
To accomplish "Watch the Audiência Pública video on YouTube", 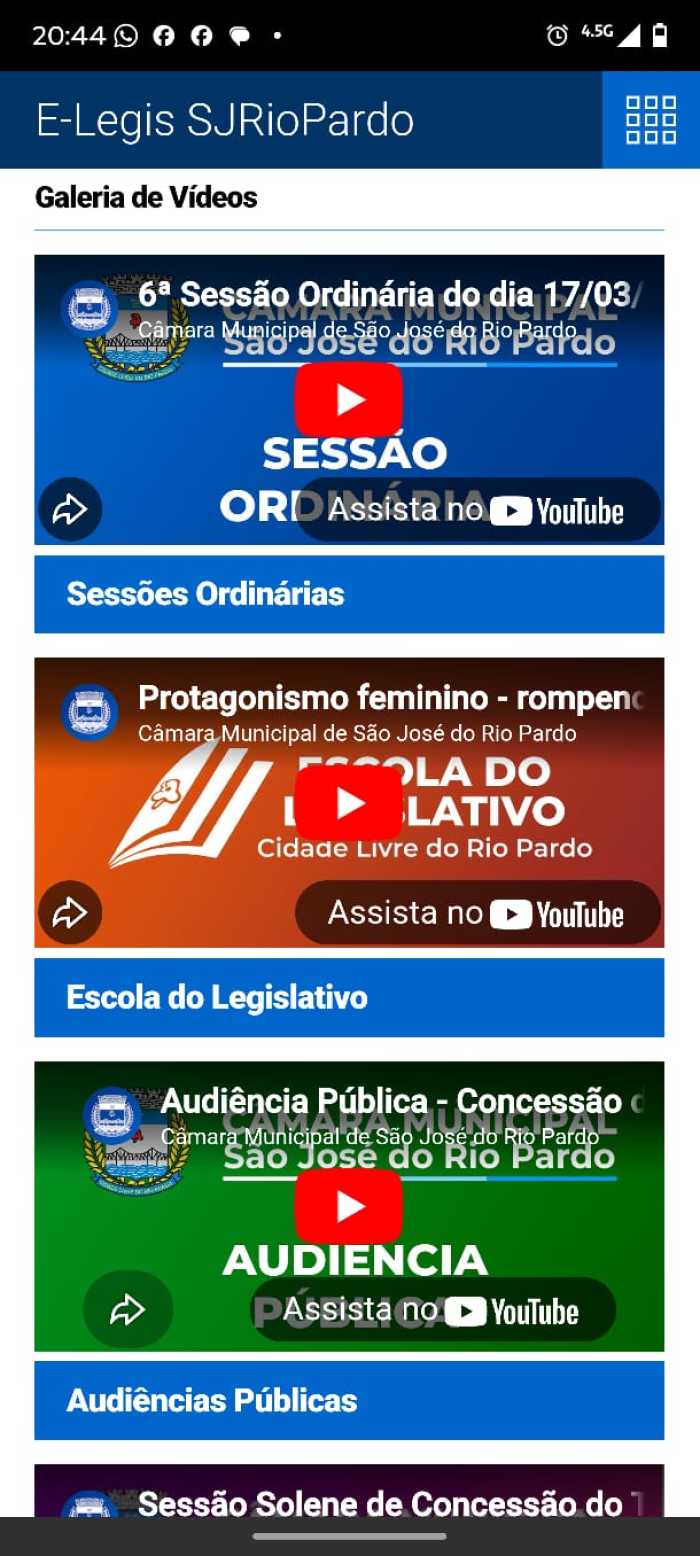I will (x=433, y=1310).
